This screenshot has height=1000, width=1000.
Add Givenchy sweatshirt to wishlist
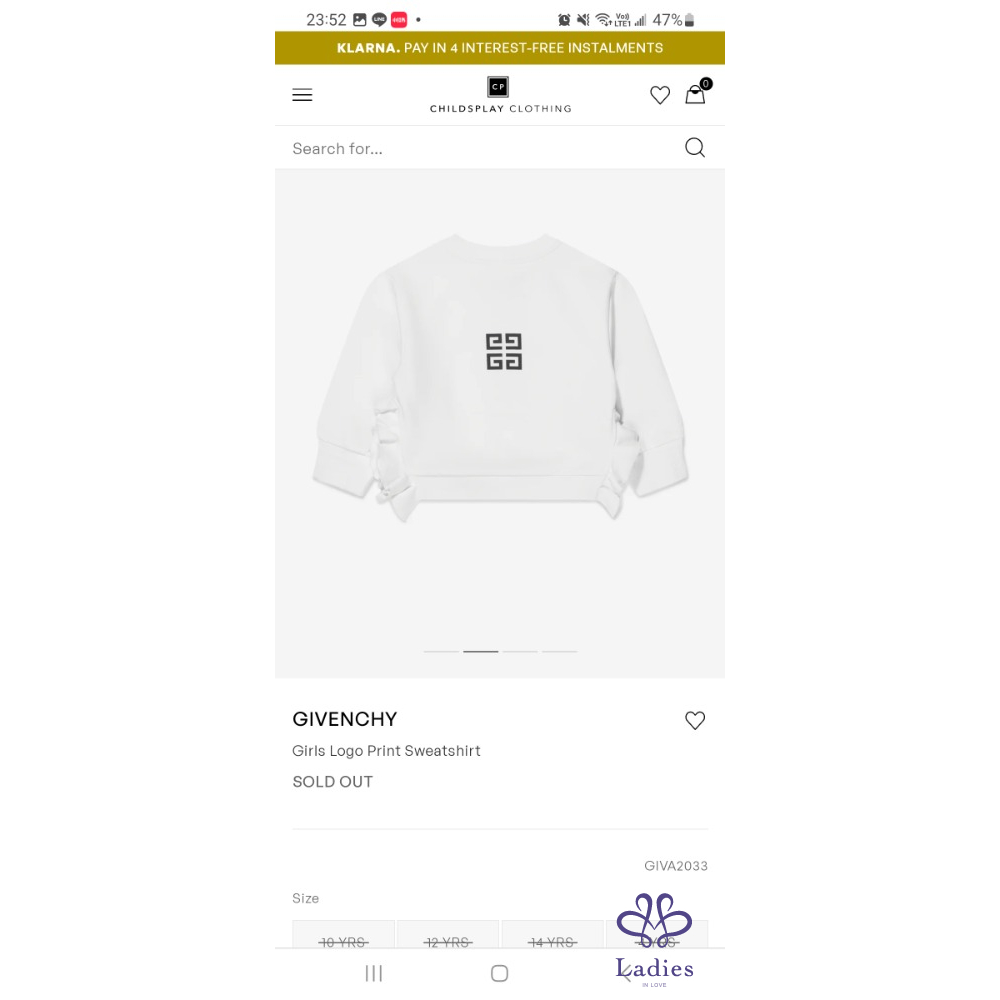(x=695, y=720)
